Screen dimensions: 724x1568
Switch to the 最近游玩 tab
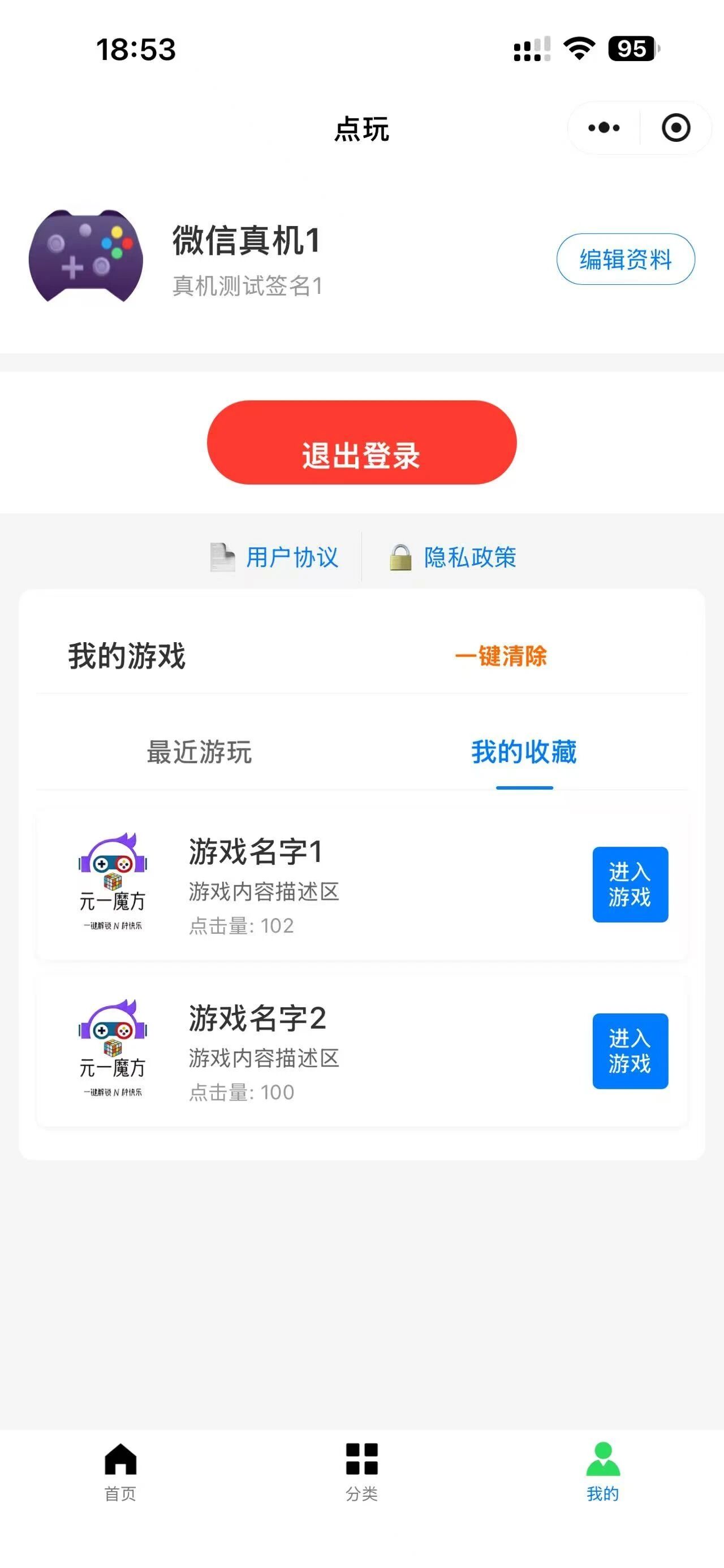tap(199, 752)
